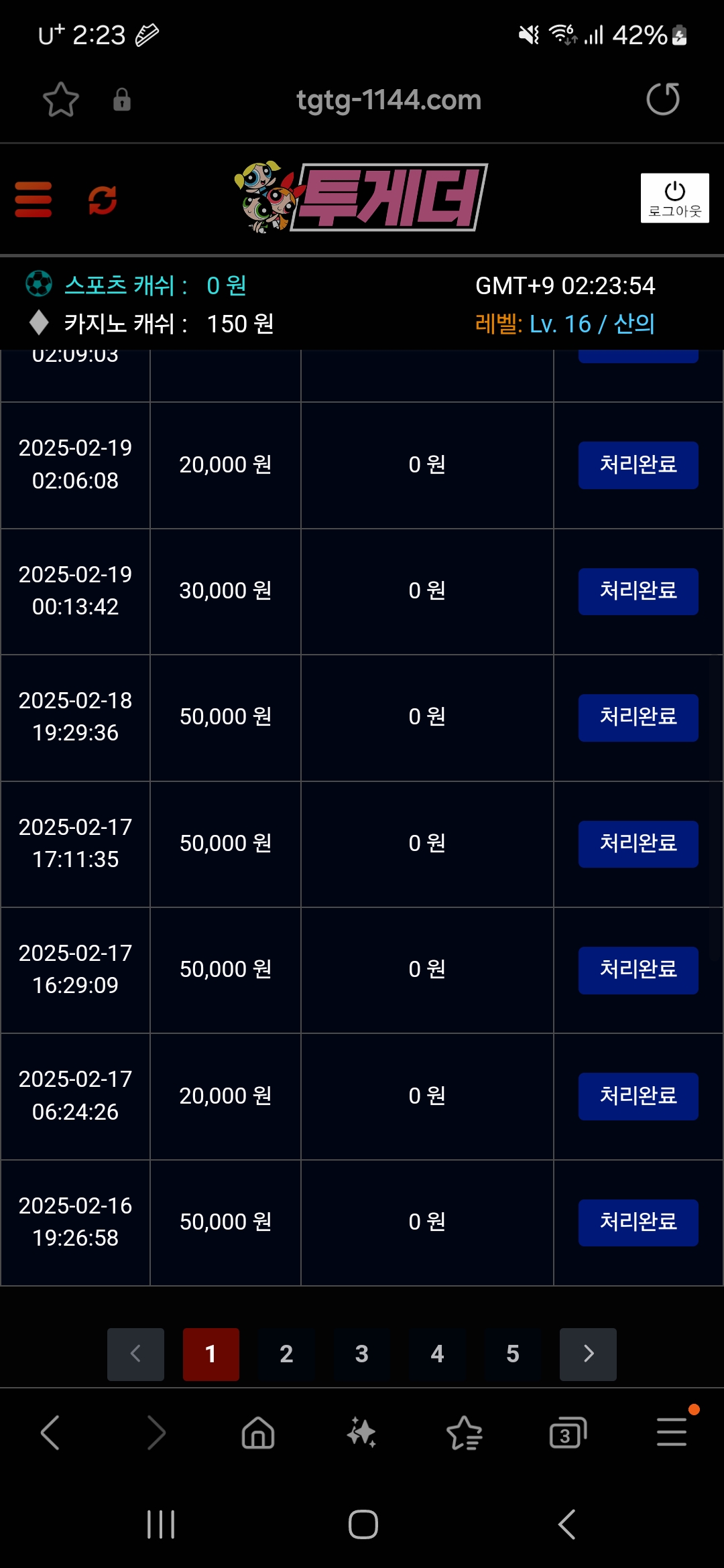Image resolution: width=724 pixels, height=1568 pixels.
Task: Open the browser overflow menu
Action: 672,1432
